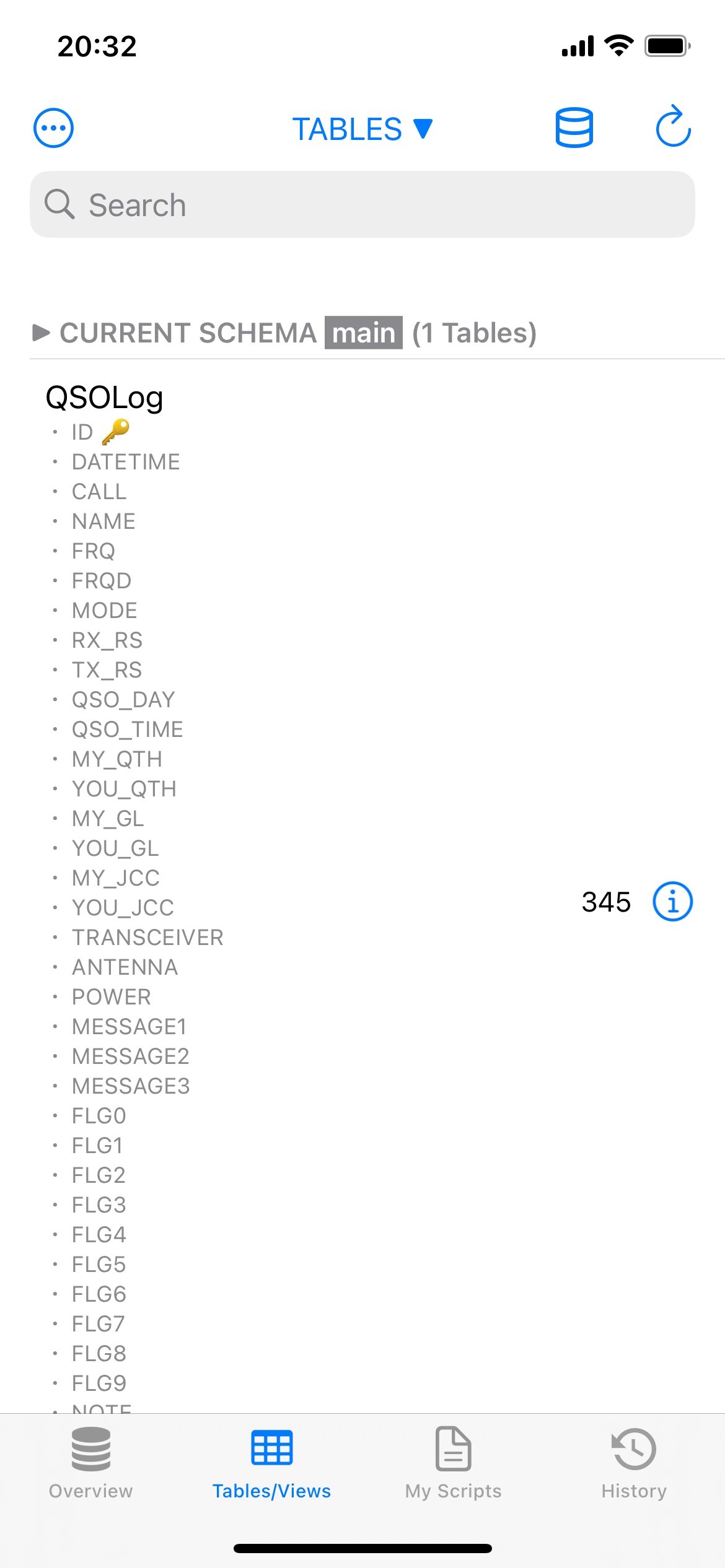Open the QSOLog table
Viewport: 725px width, 1568px height.
tap(104, 396)
